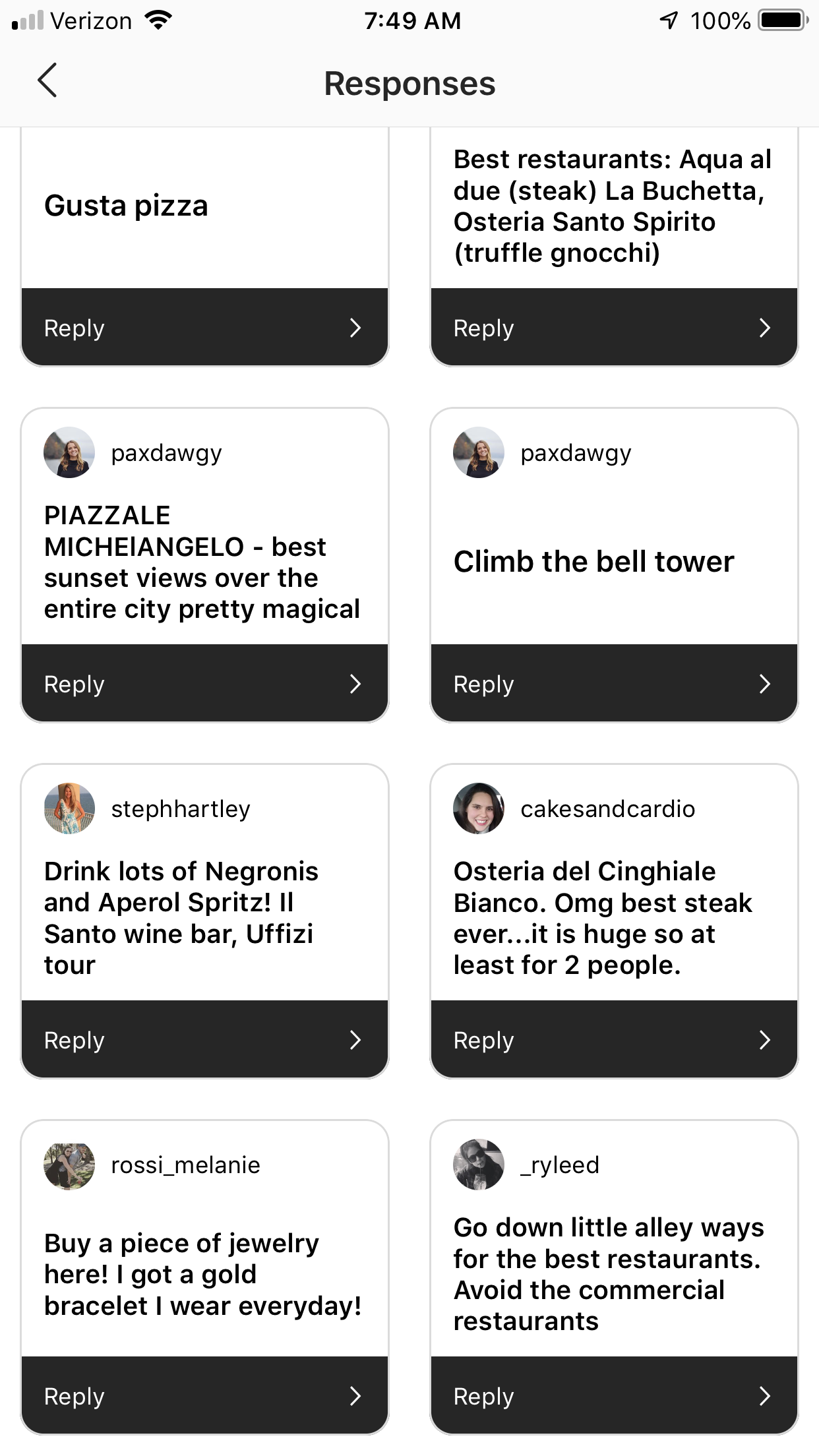View rossi_melanie's profile via username

185,1165
